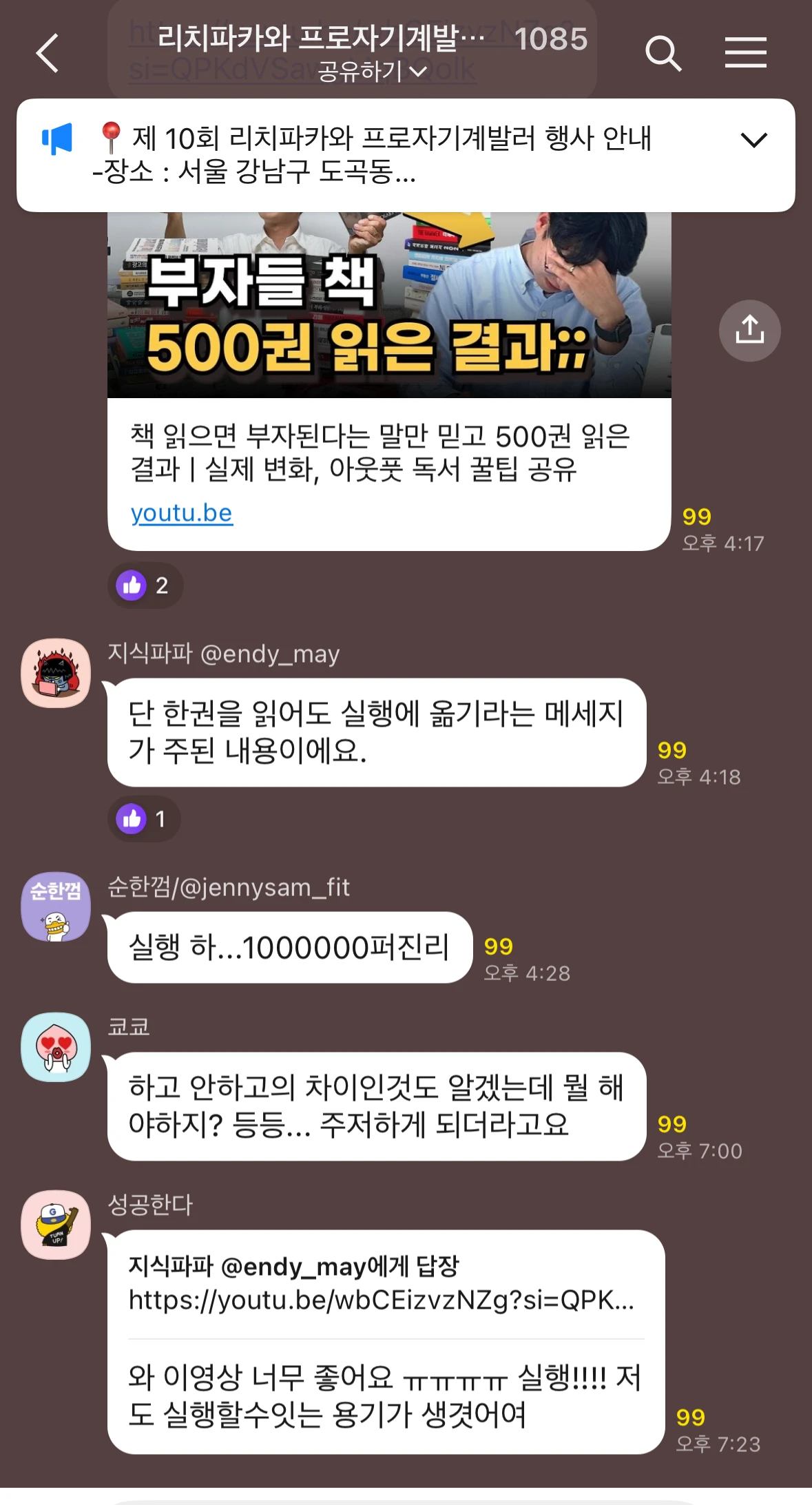Open the chat room hamburger menu
This screenshot has height=1505, width=812.
pos(745,53)
